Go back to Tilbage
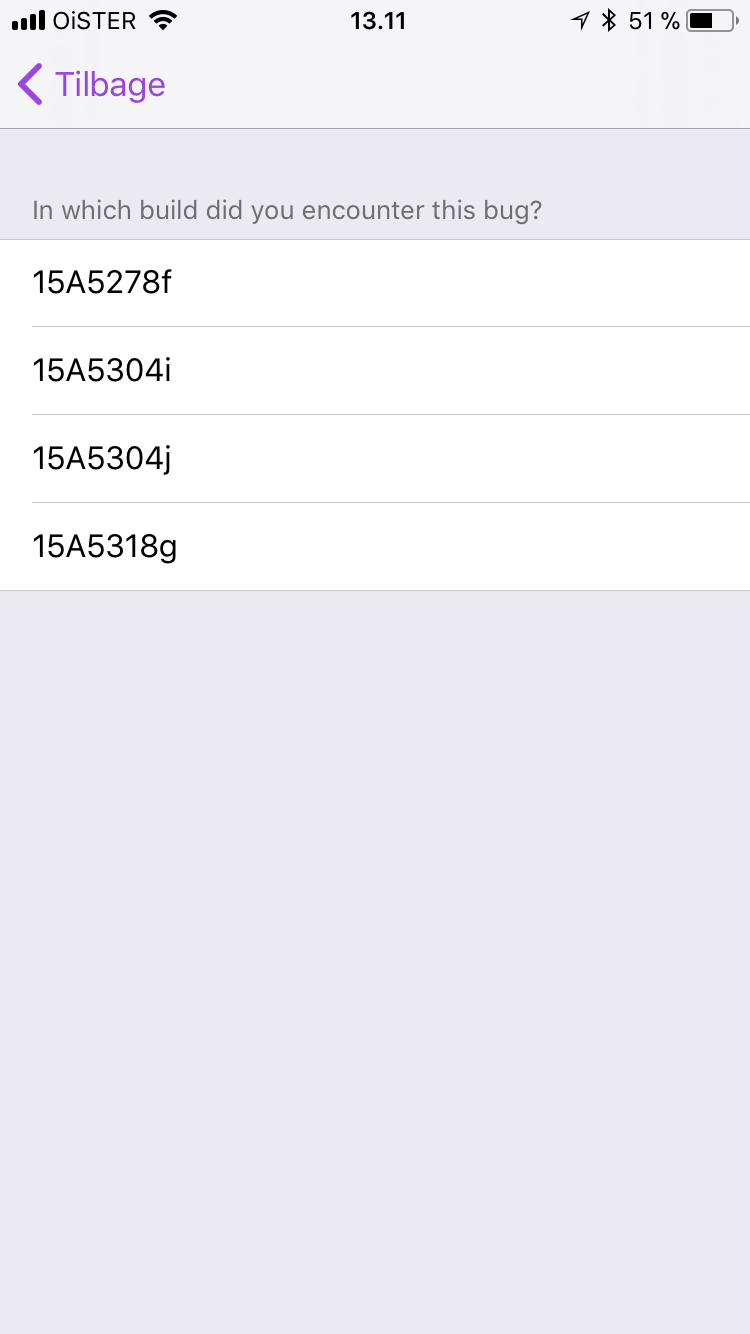This screenshot has width=750, height=1334. [x=91, y=85]
